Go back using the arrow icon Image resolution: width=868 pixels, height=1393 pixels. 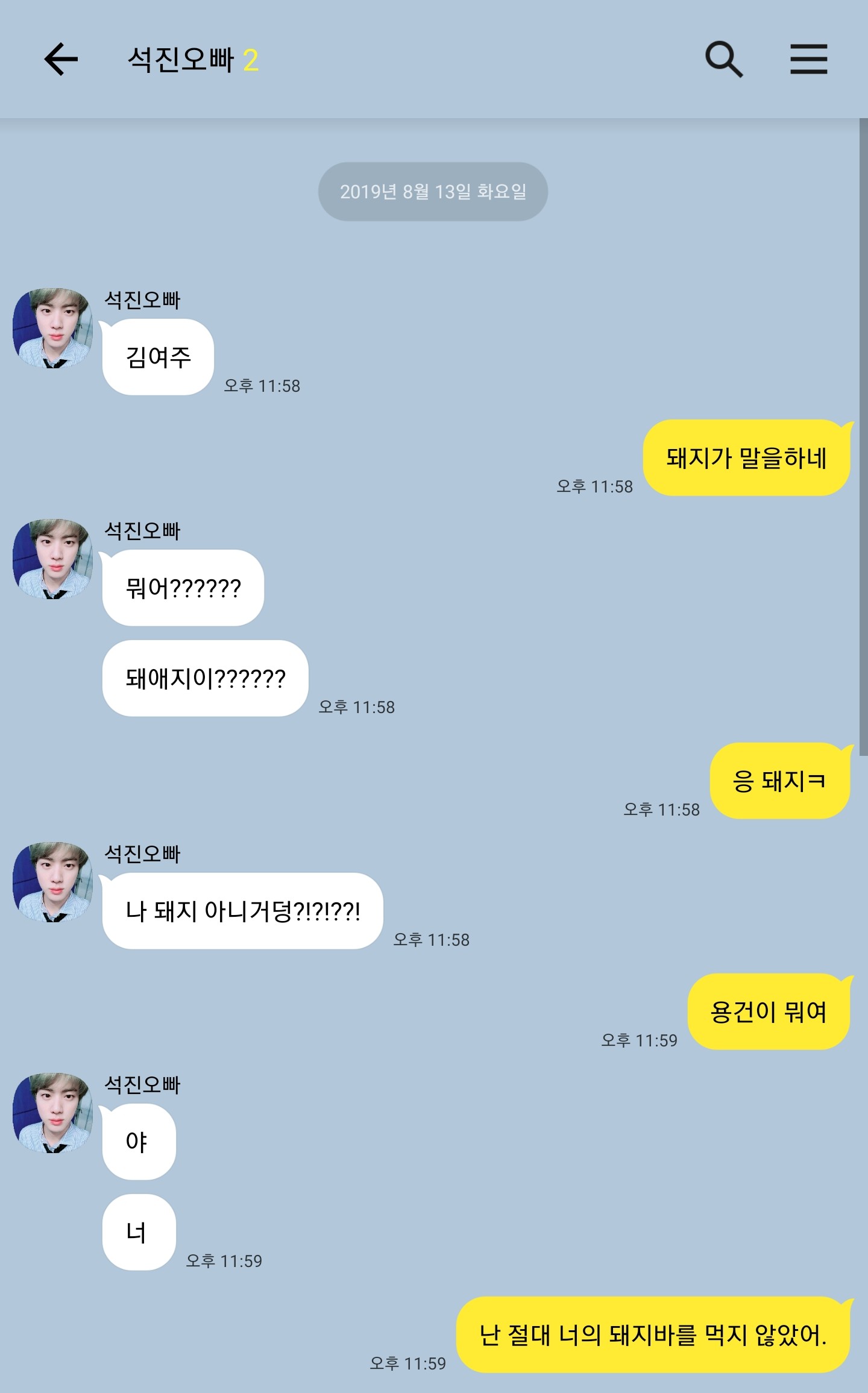(x=61, y=59)
